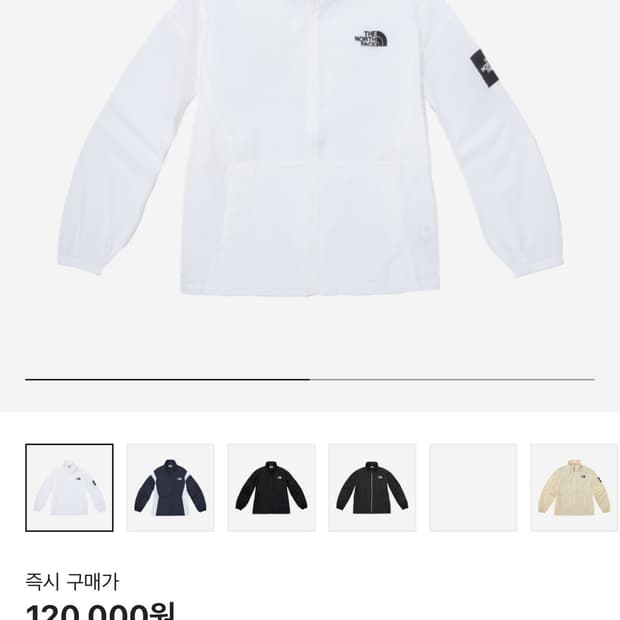Select the white jacket thumbnail

69,488
